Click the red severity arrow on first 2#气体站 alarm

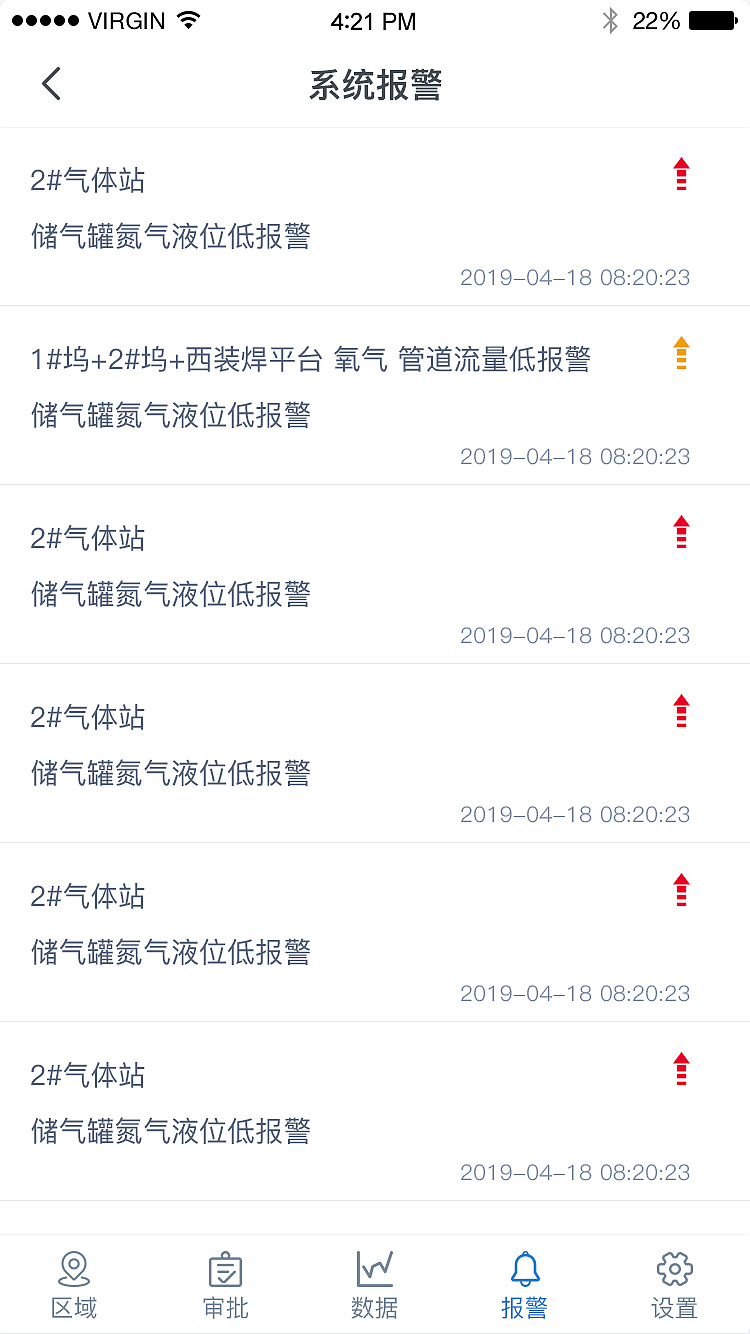681,174
